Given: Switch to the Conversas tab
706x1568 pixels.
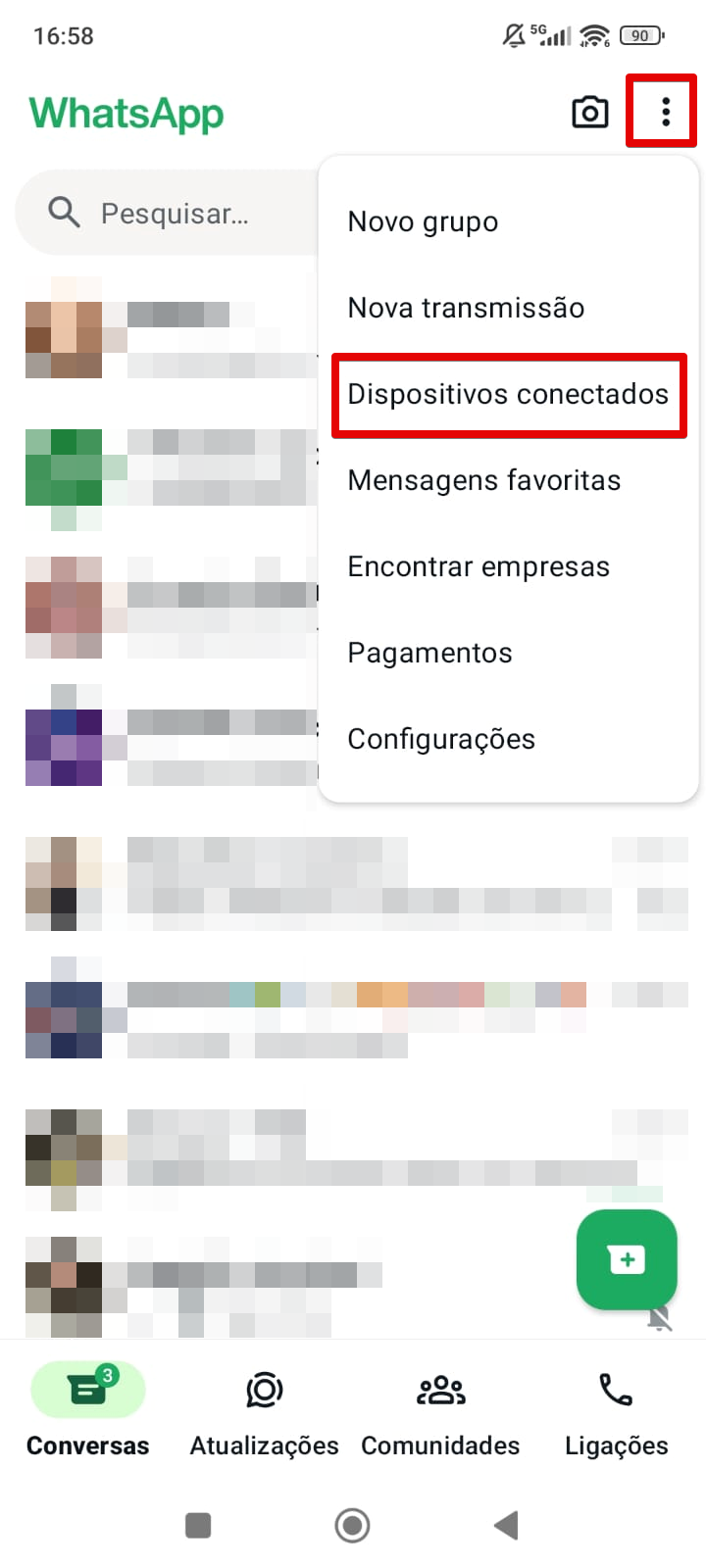Looking at the screenshot, I should click(88, 1410).
